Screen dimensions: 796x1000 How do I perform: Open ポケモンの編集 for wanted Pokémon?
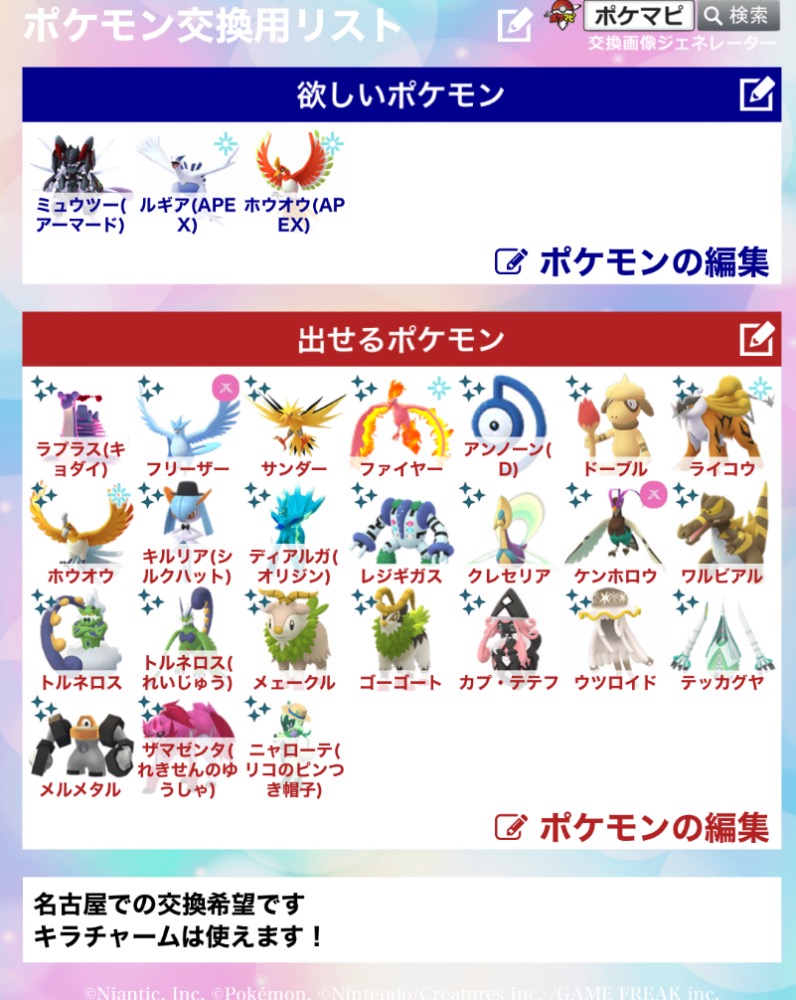tap(632, 262)
